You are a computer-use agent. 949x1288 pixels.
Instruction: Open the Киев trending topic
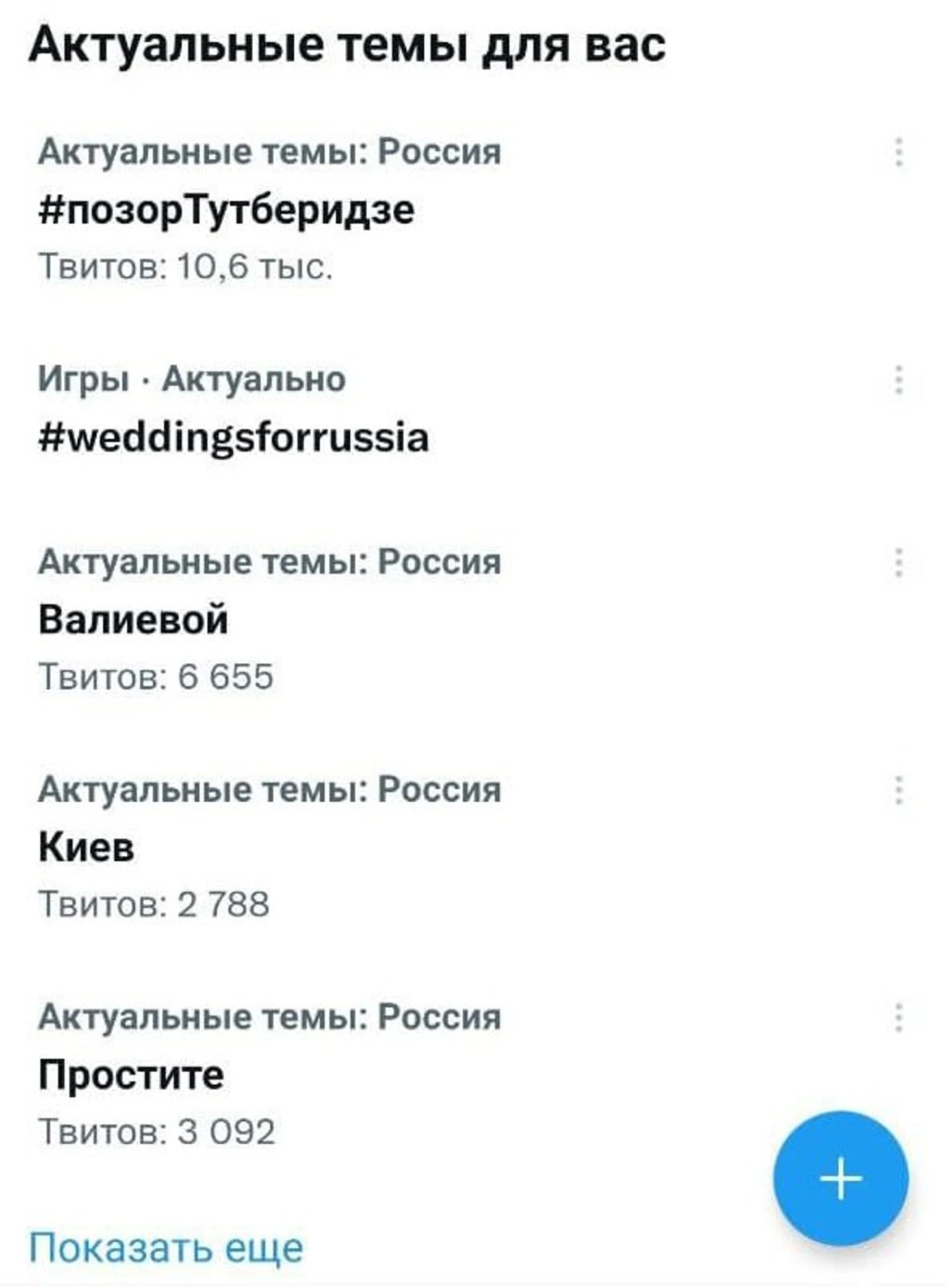(86, 847)
